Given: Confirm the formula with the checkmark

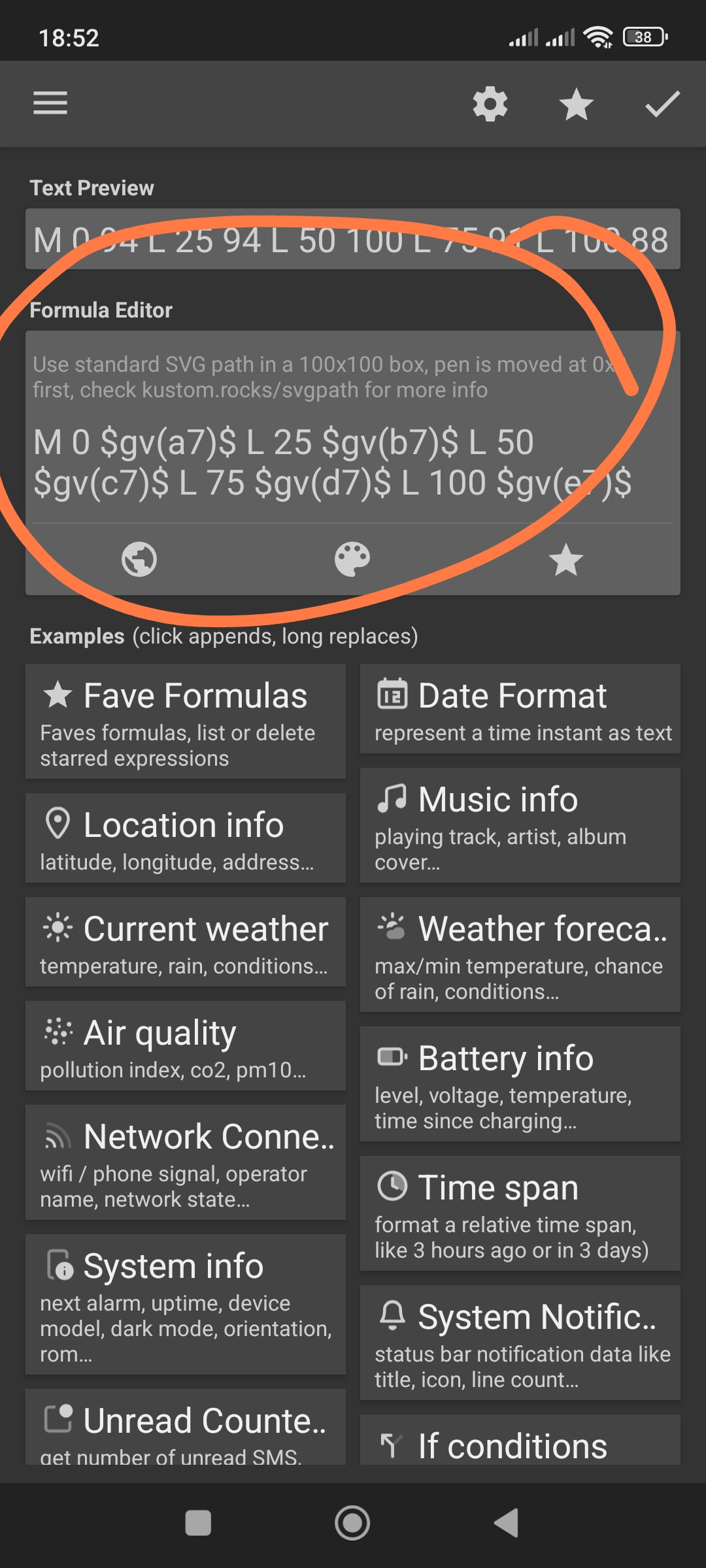Looking at the screenshot, I should click(662, 105).
